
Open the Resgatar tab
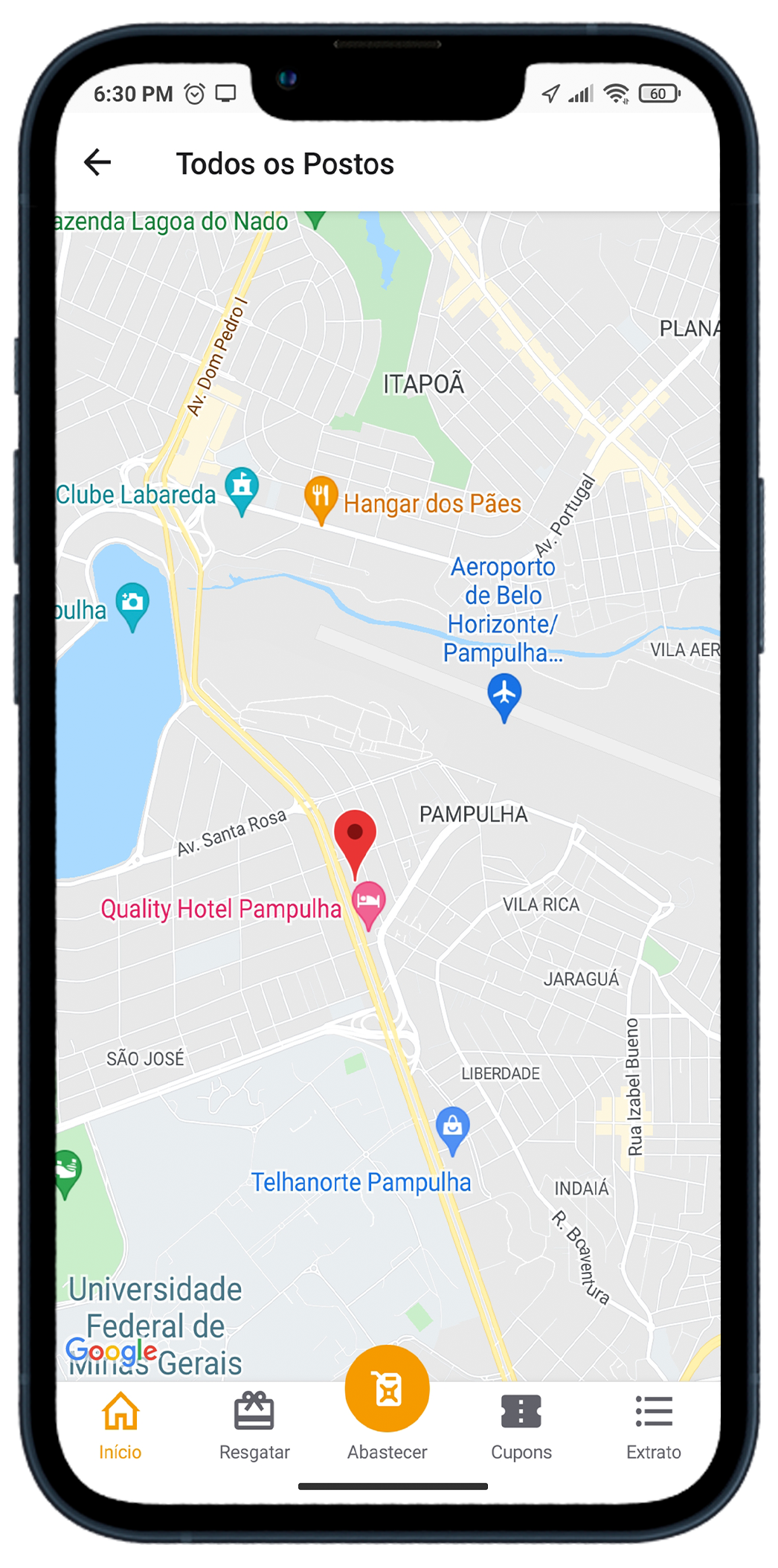254,1426
